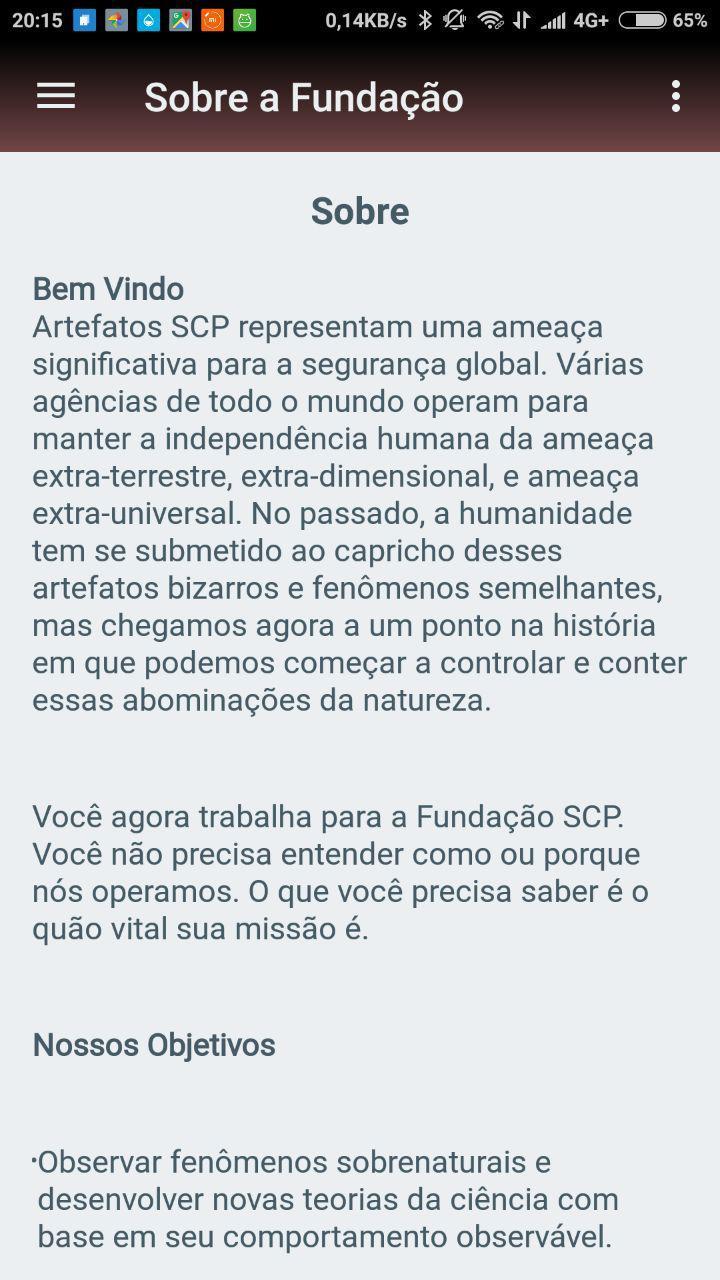720x1280 pixels.
Task: Open the navigation drawer menu
Action: click(x=56, y=96)
